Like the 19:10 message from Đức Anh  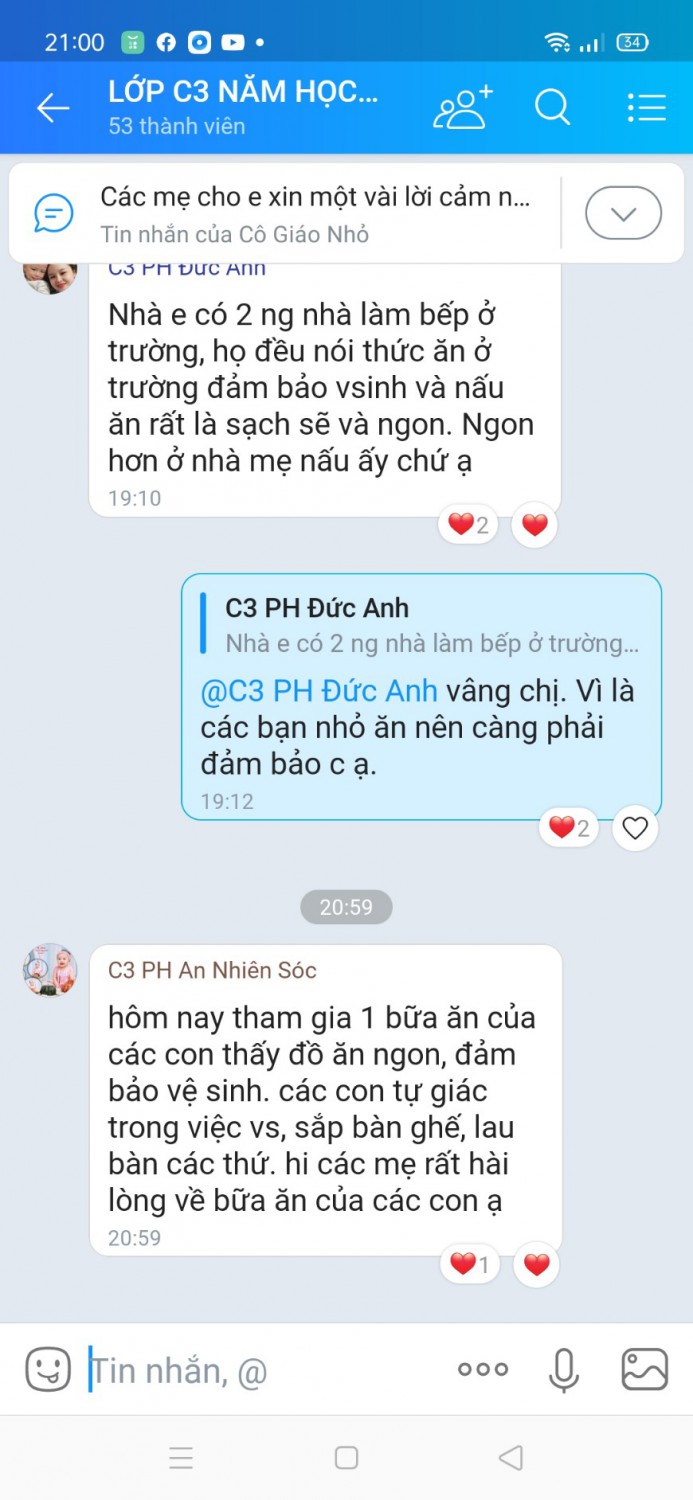[535, 525]
